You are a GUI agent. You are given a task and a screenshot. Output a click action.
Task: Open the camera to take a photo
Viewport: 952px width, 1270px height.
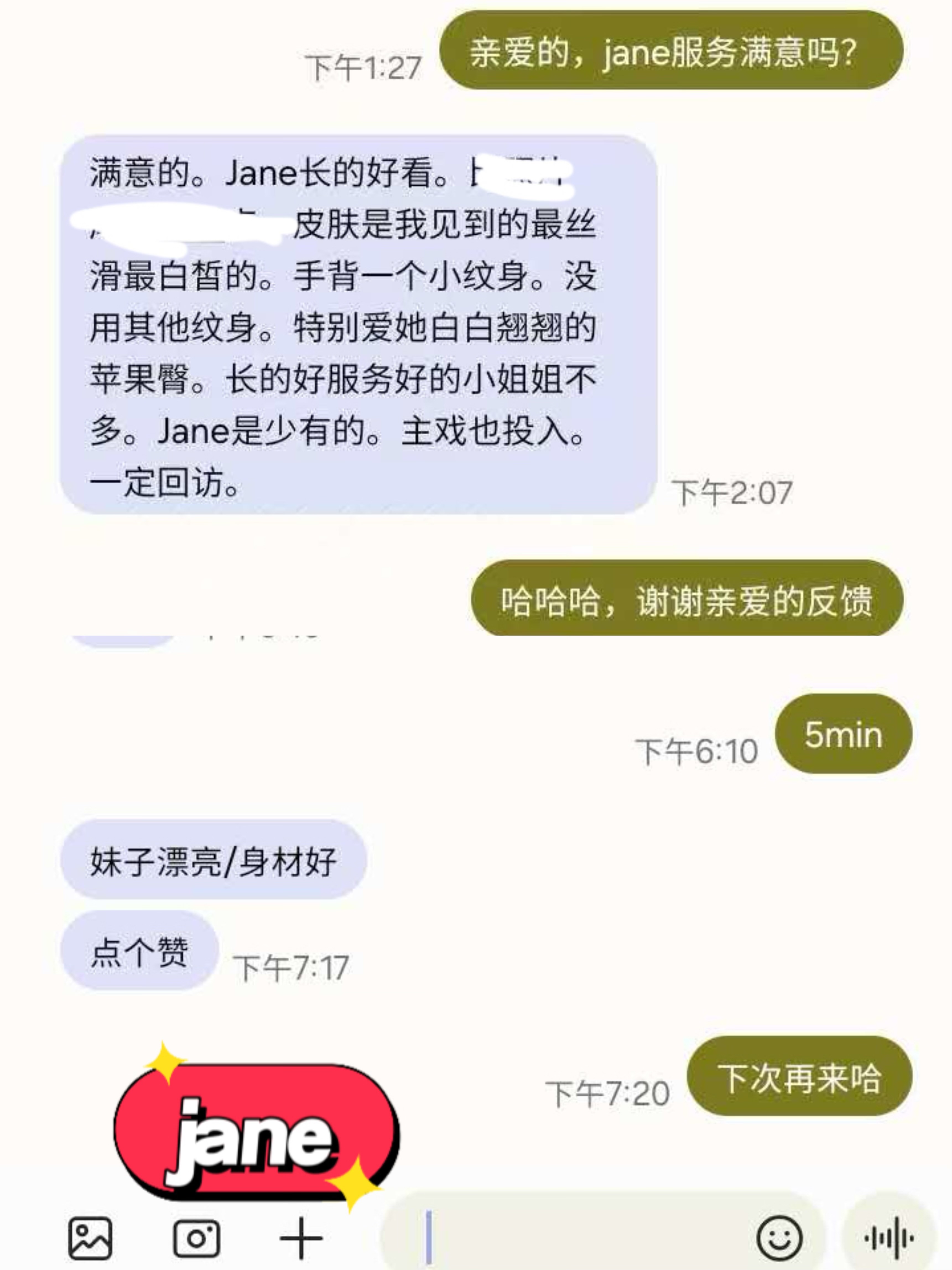pos(196,1238)
